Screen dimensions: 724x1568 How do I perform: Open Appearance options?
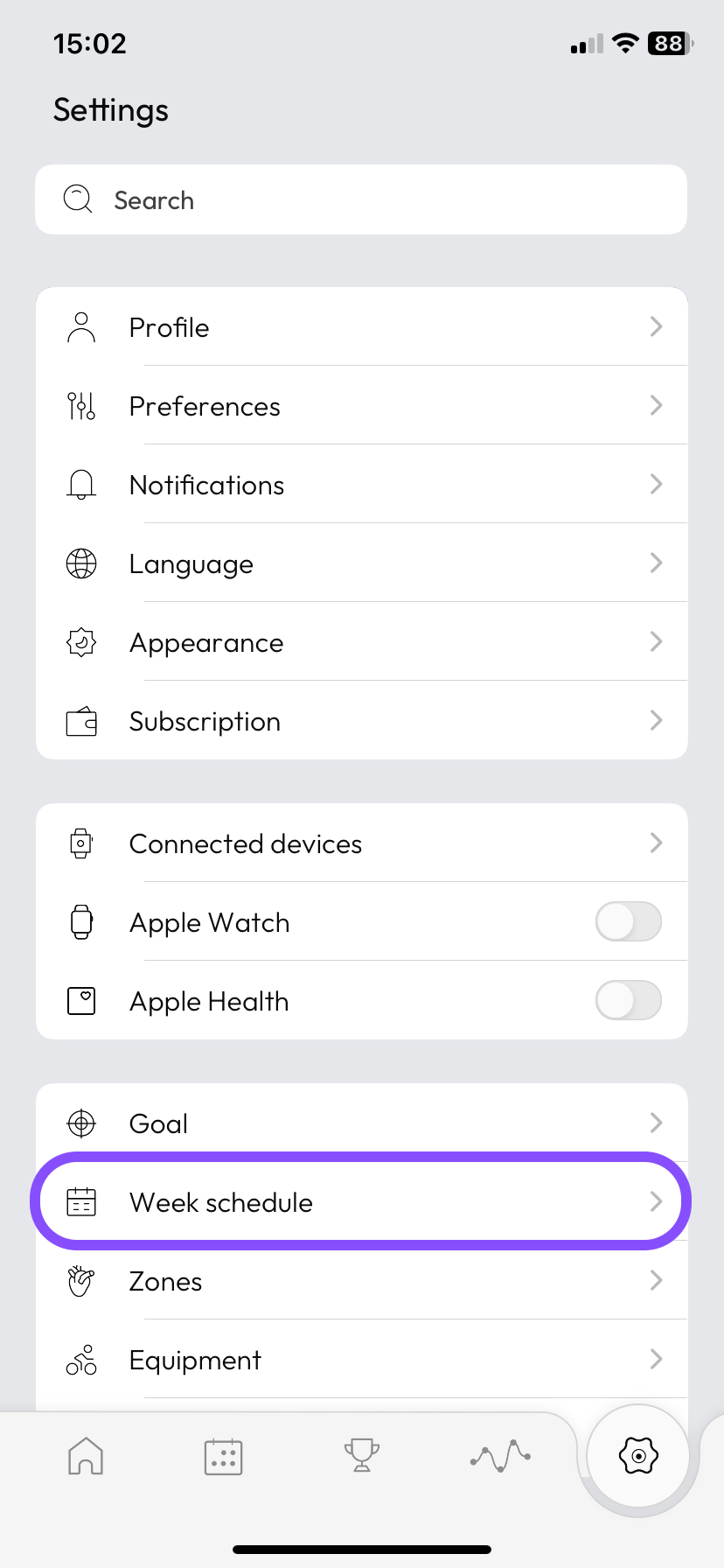click(x=360, y=642)
